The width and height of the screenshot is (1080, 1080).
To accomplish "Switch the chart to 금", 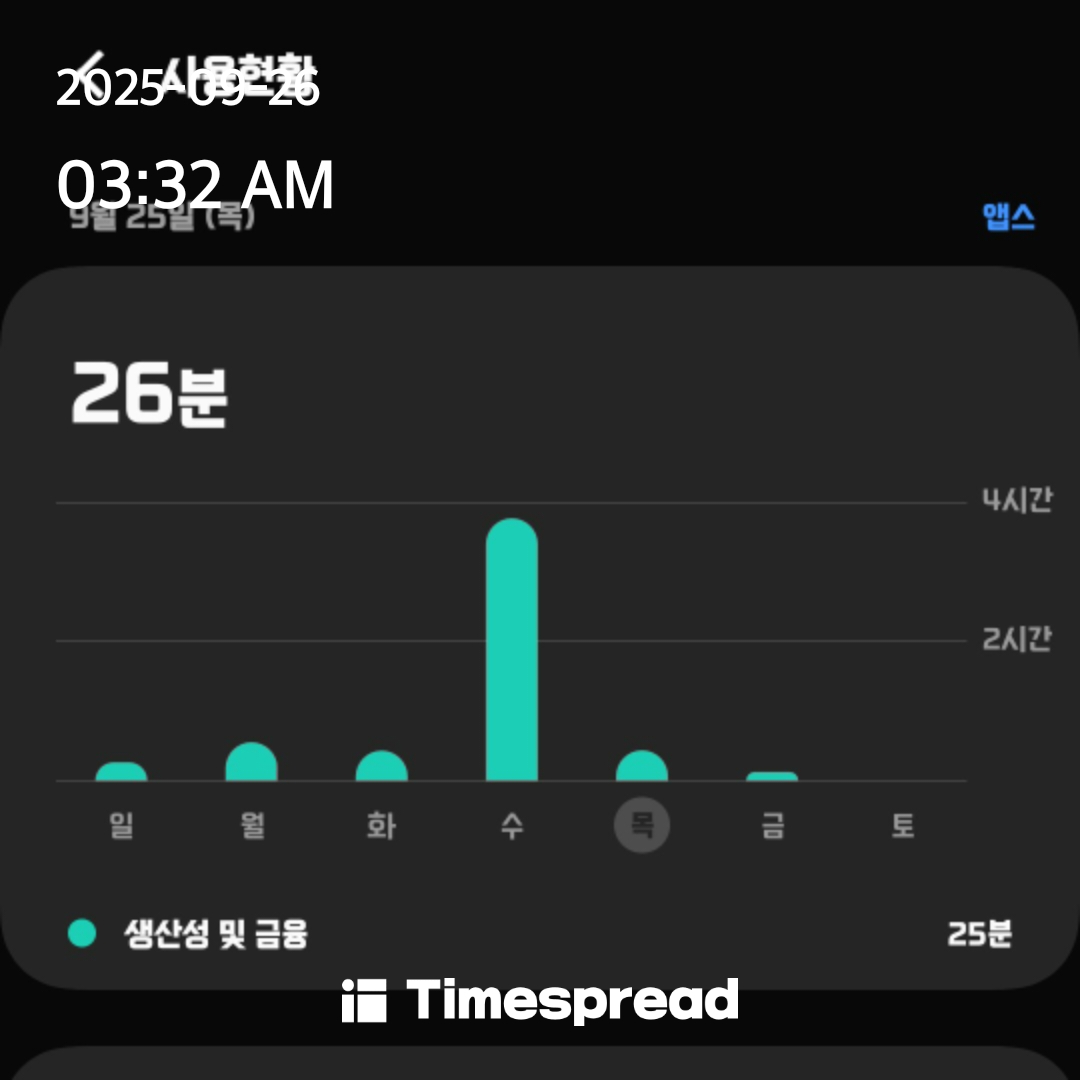I will (772, 826).
